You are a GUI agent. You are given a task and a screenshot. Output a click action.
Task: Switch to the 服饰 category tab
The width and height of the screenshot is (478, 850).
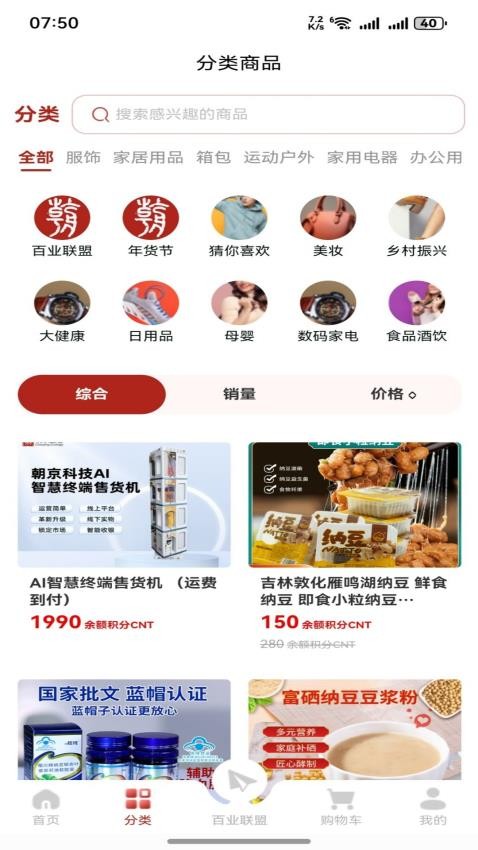click(x=83, y=158)
